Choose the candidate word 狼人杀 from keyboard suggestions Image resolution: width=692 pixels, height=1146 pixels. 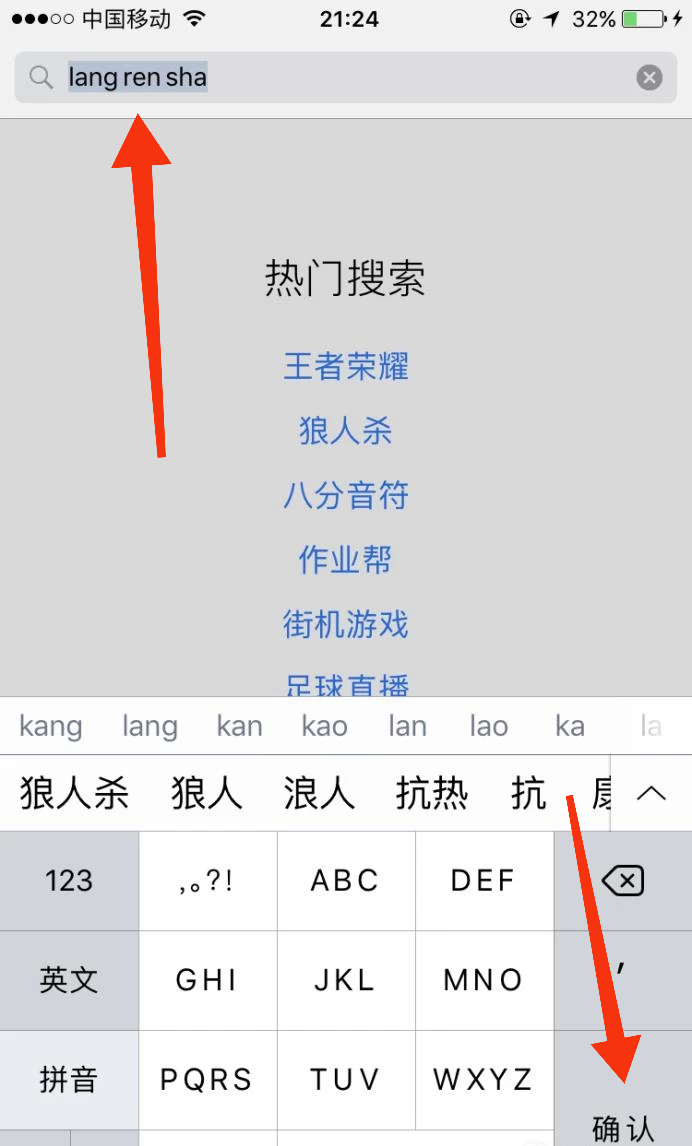75,793
